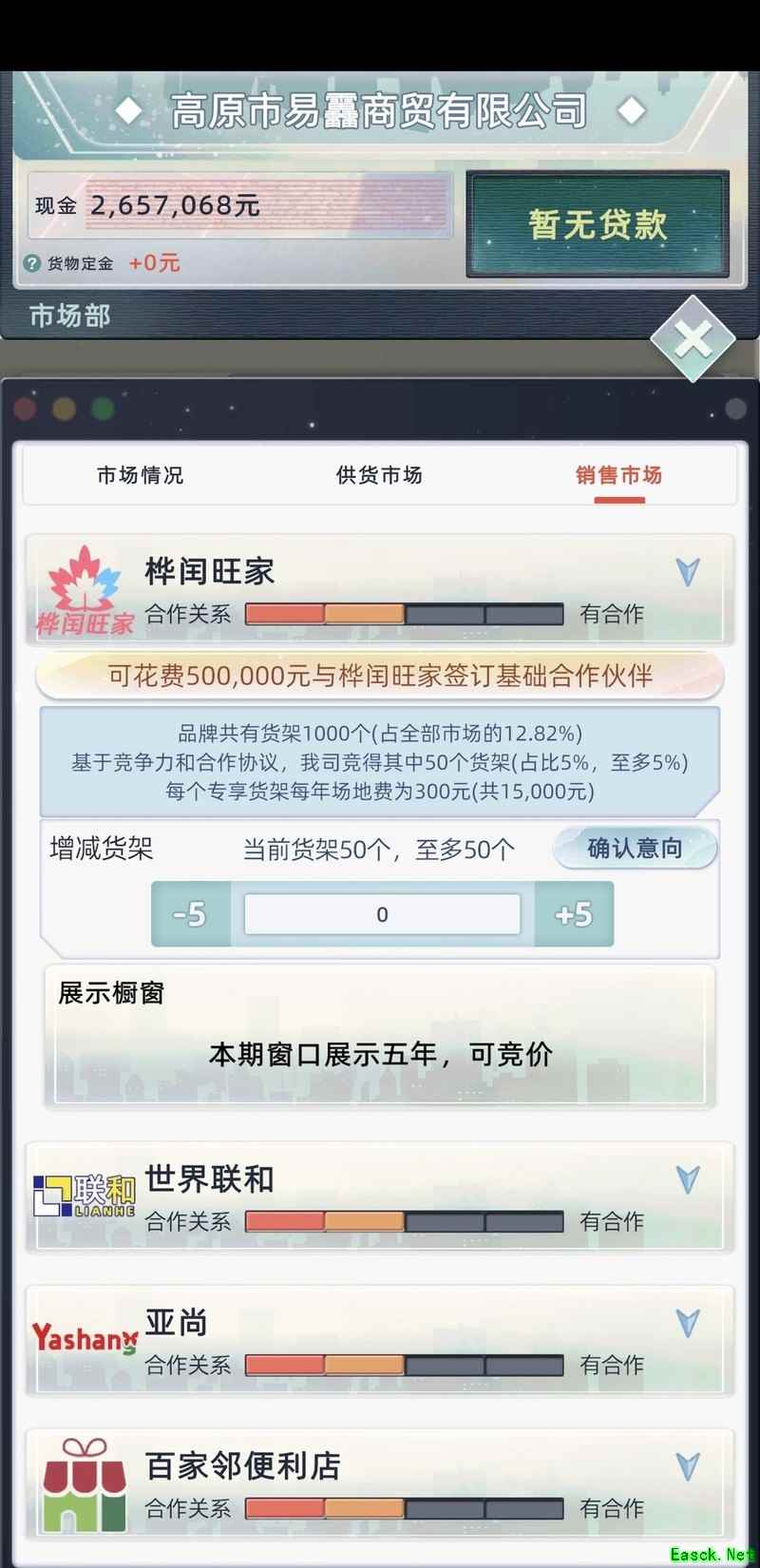Expand the 亚尚 section
The width and height of the screenshot is (760, 1568).
(687, 1323)
